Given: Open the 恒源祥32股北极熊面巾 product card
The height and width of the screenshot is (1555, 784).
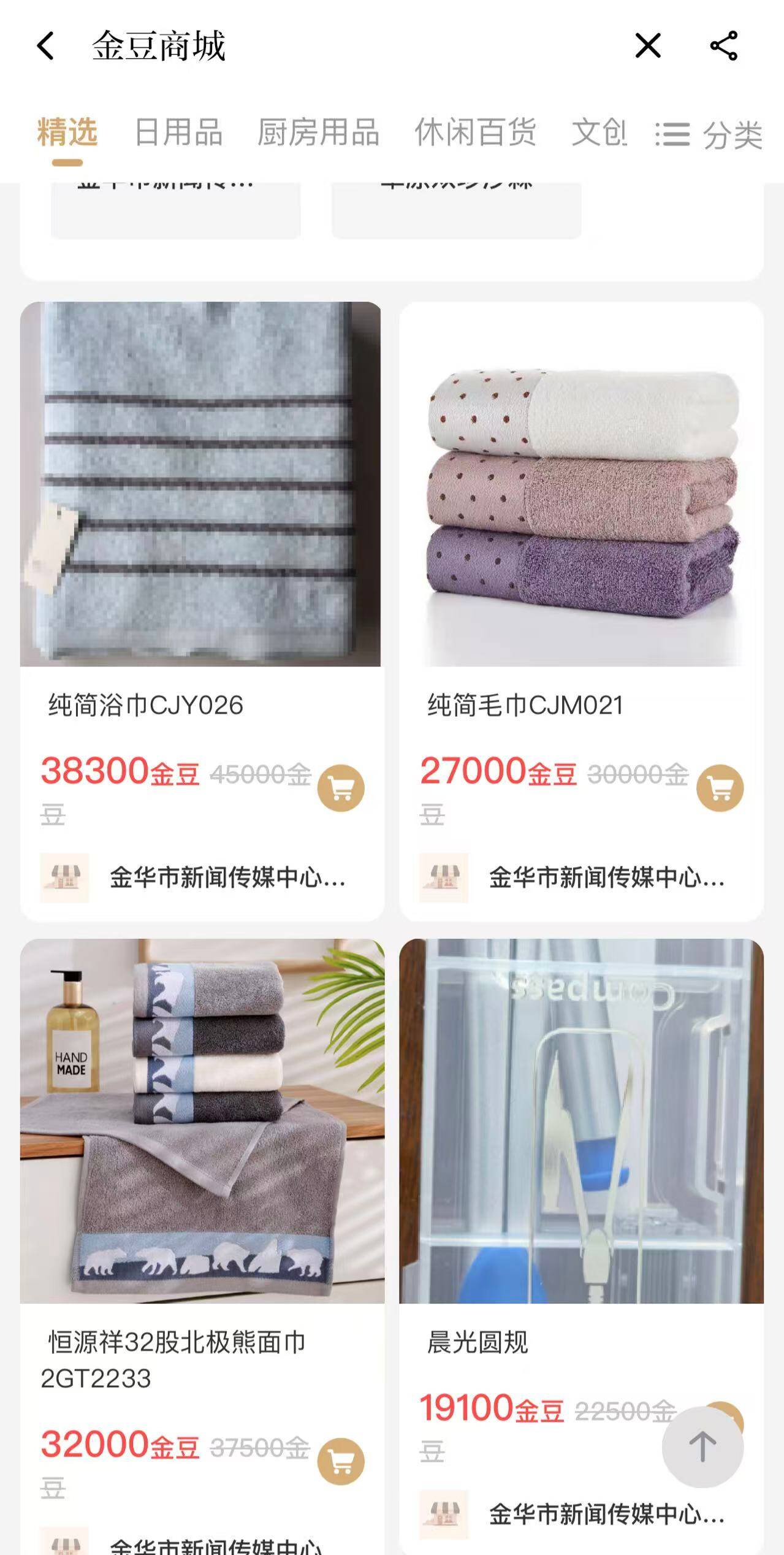Looking at the screenshot, I should (x=202, y=1122).
